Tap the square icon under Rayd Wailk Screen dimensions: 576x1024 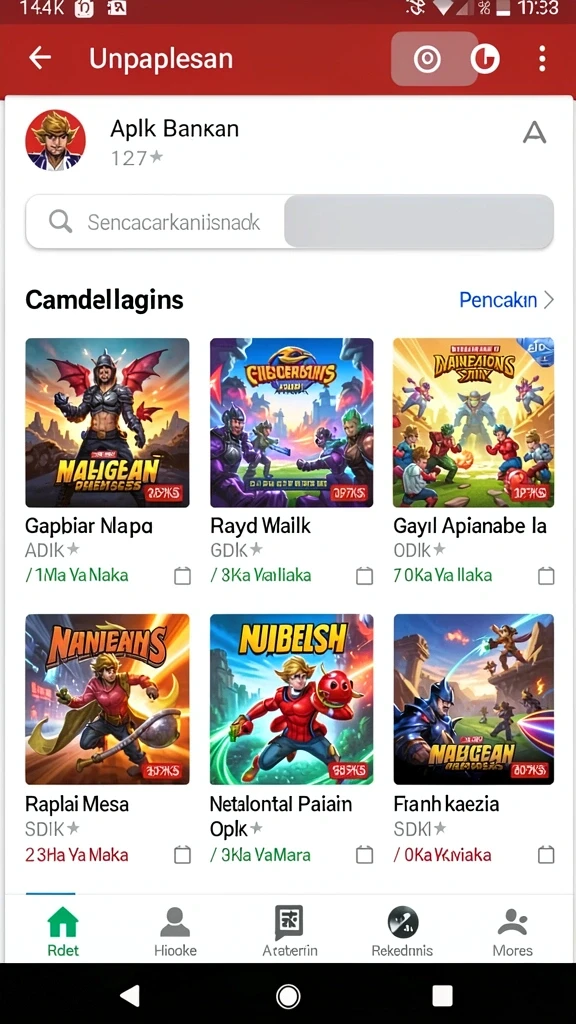(x=364, y=576)
